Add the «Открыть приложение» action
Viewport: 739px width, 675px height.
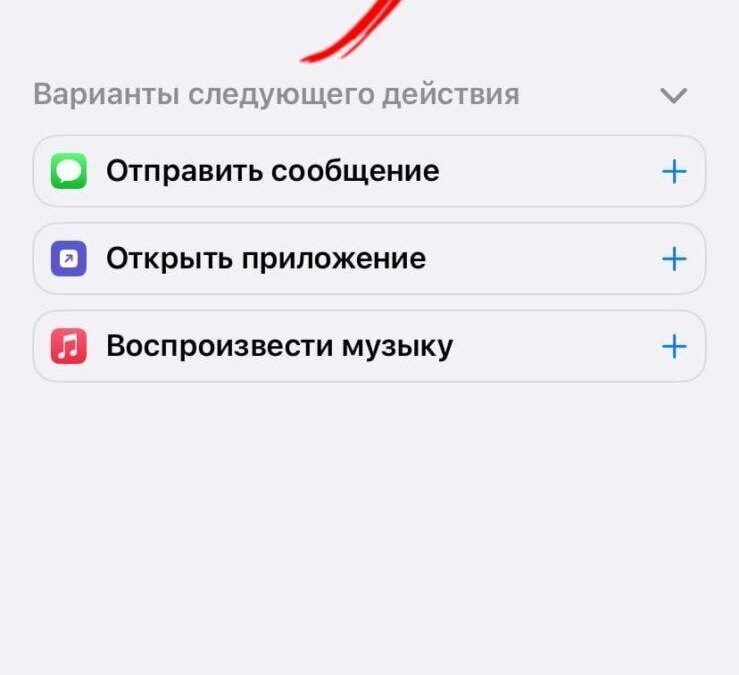675,259
